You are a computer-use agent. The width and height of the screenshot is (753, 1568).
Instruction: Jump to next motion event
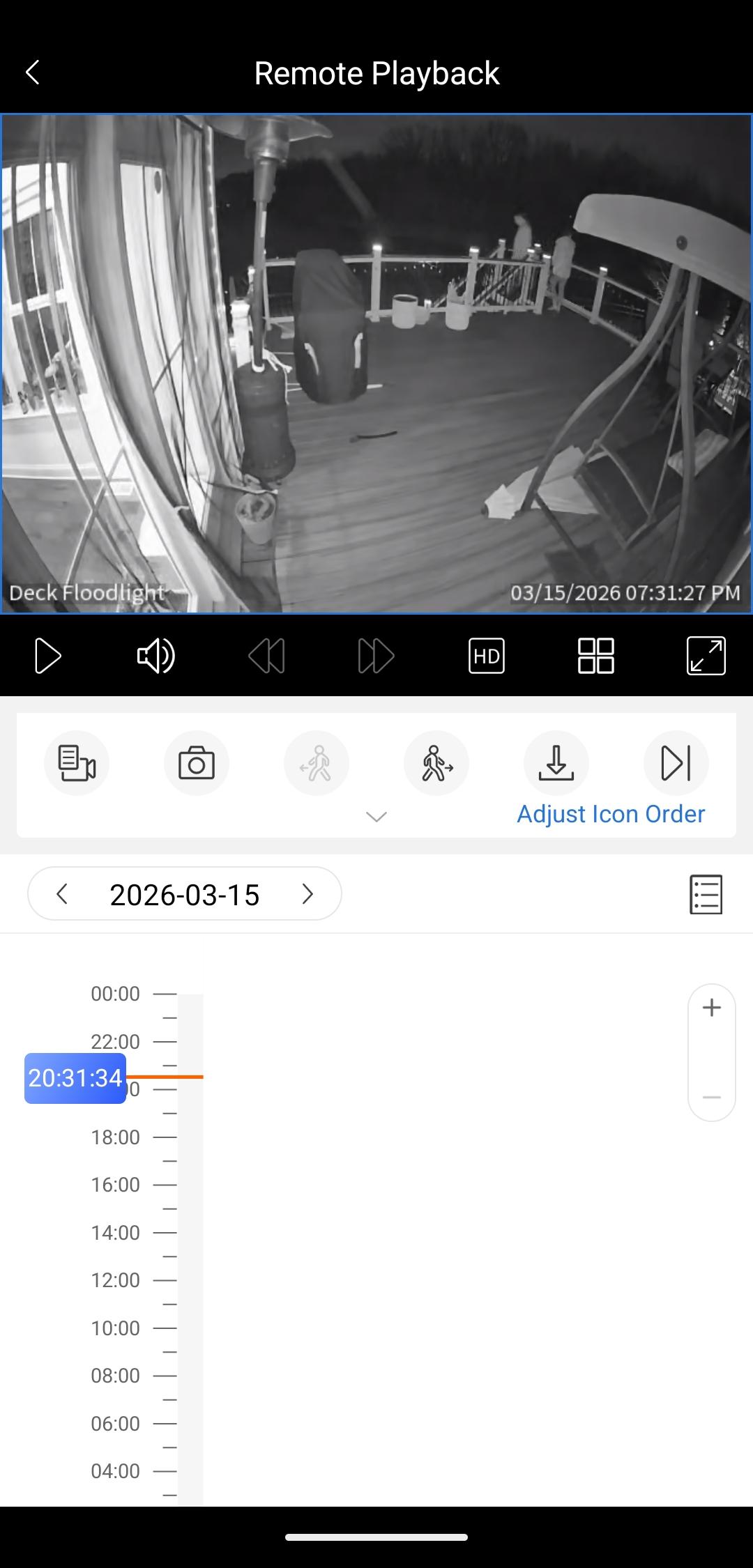[x=436, y=763]
